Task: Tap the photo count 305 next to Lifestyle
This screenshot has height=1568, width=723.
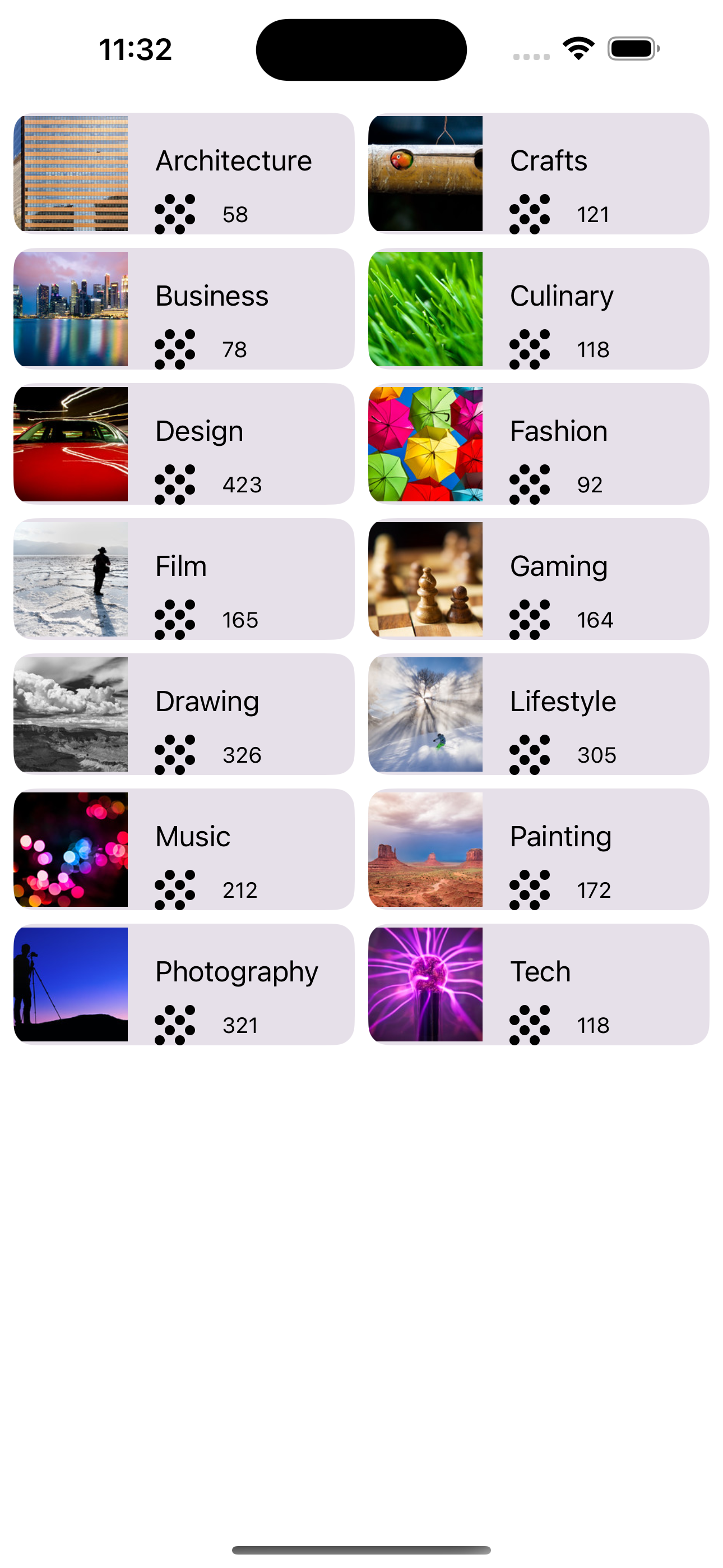Action: click(x=596, y=755)
